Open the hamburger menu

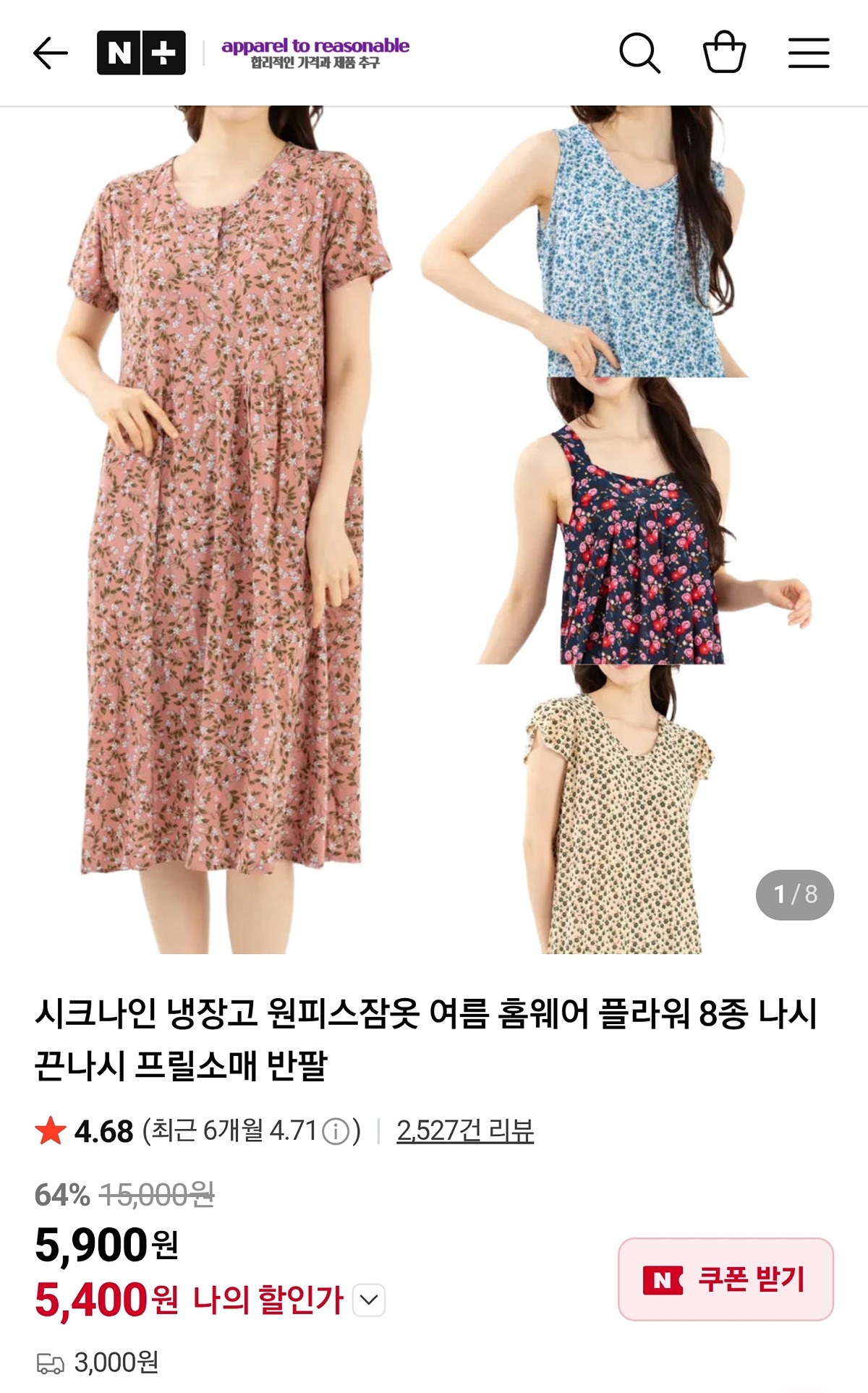point(809,53)
